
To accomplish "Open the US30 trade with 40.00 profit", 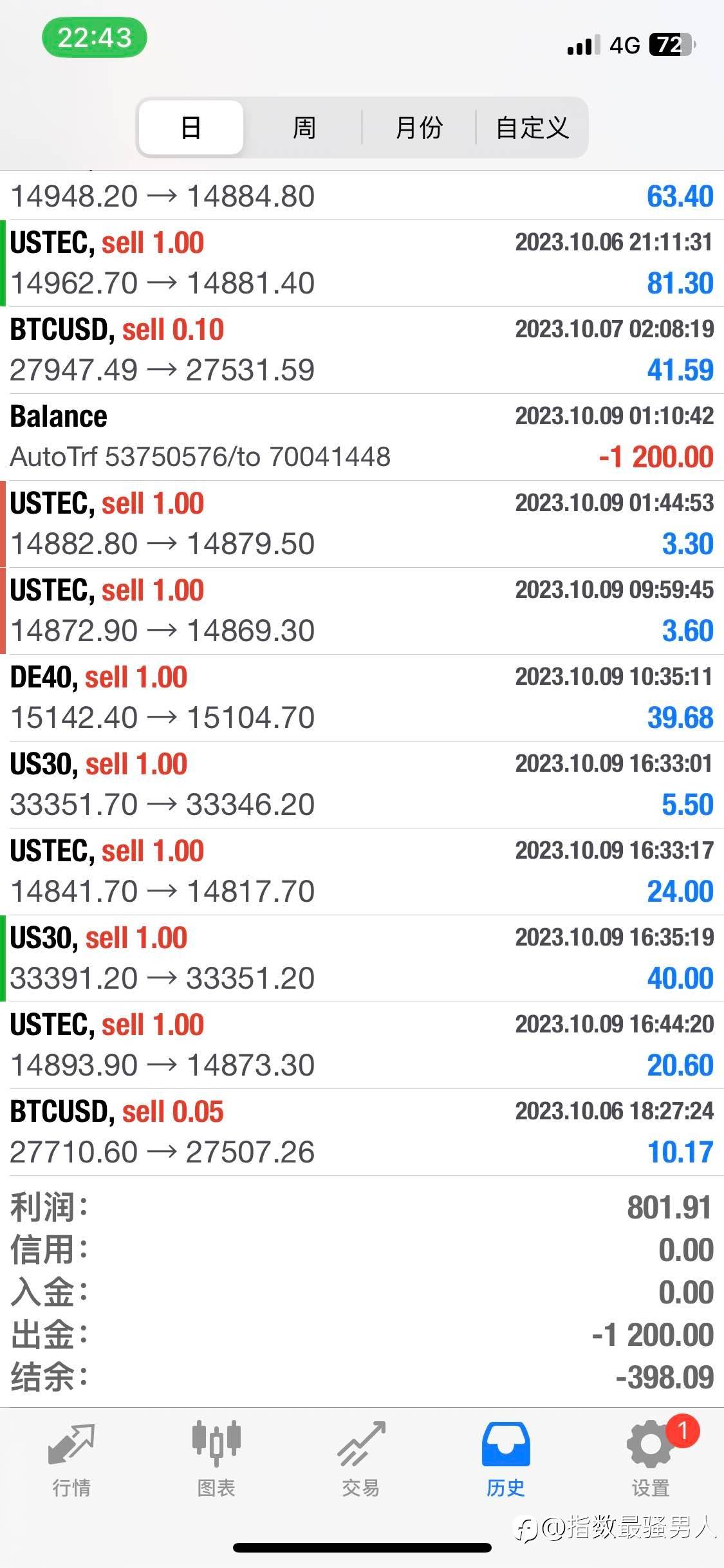I will click(362, 958).
